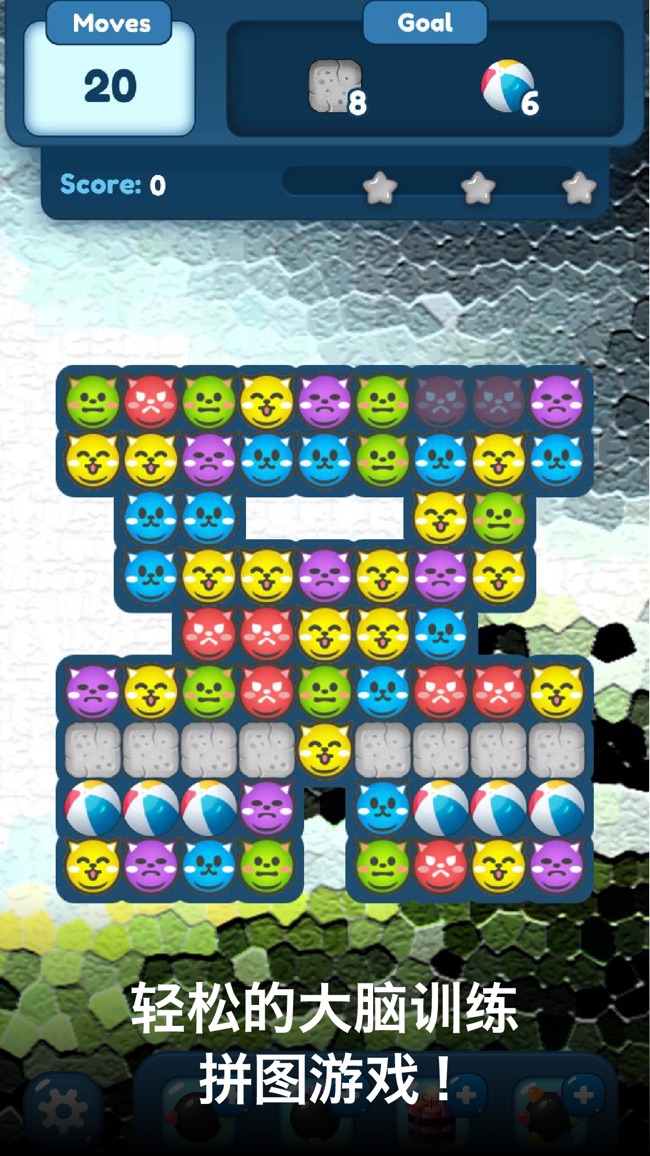Add more dynamite boosters with its plus
The image size is (650, 1156).
tap(466, 1095)
